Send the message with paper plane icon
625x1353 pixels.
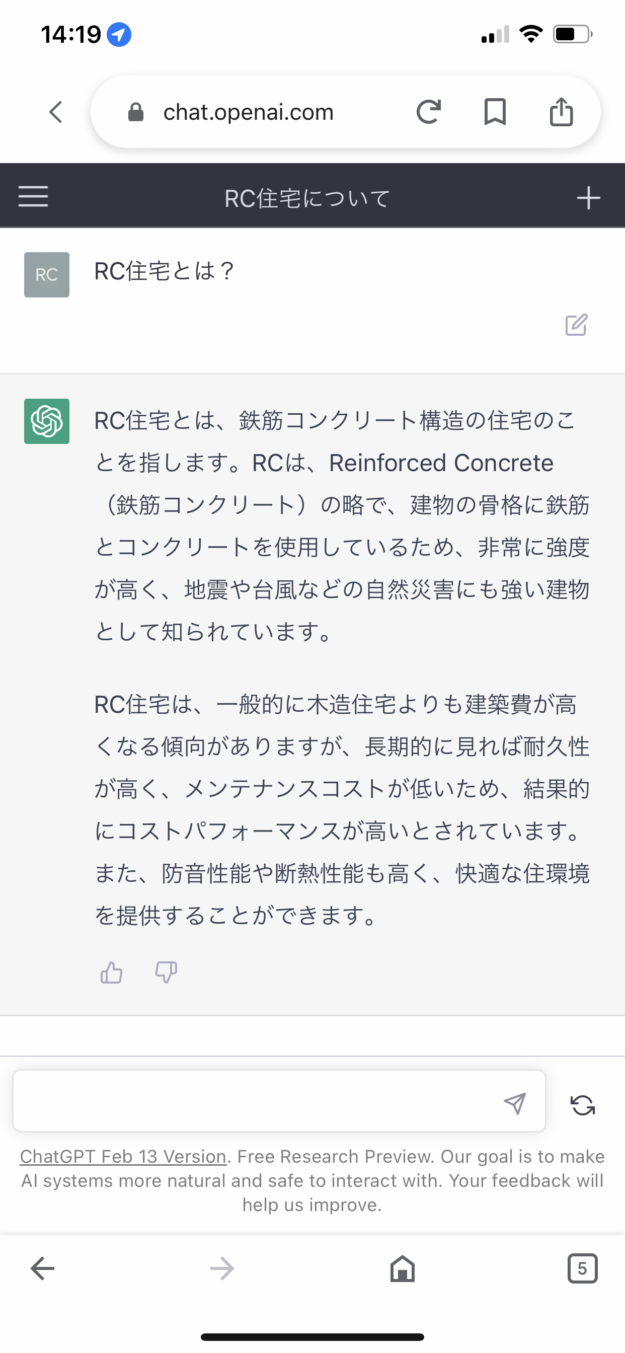tap(514, 1103)
